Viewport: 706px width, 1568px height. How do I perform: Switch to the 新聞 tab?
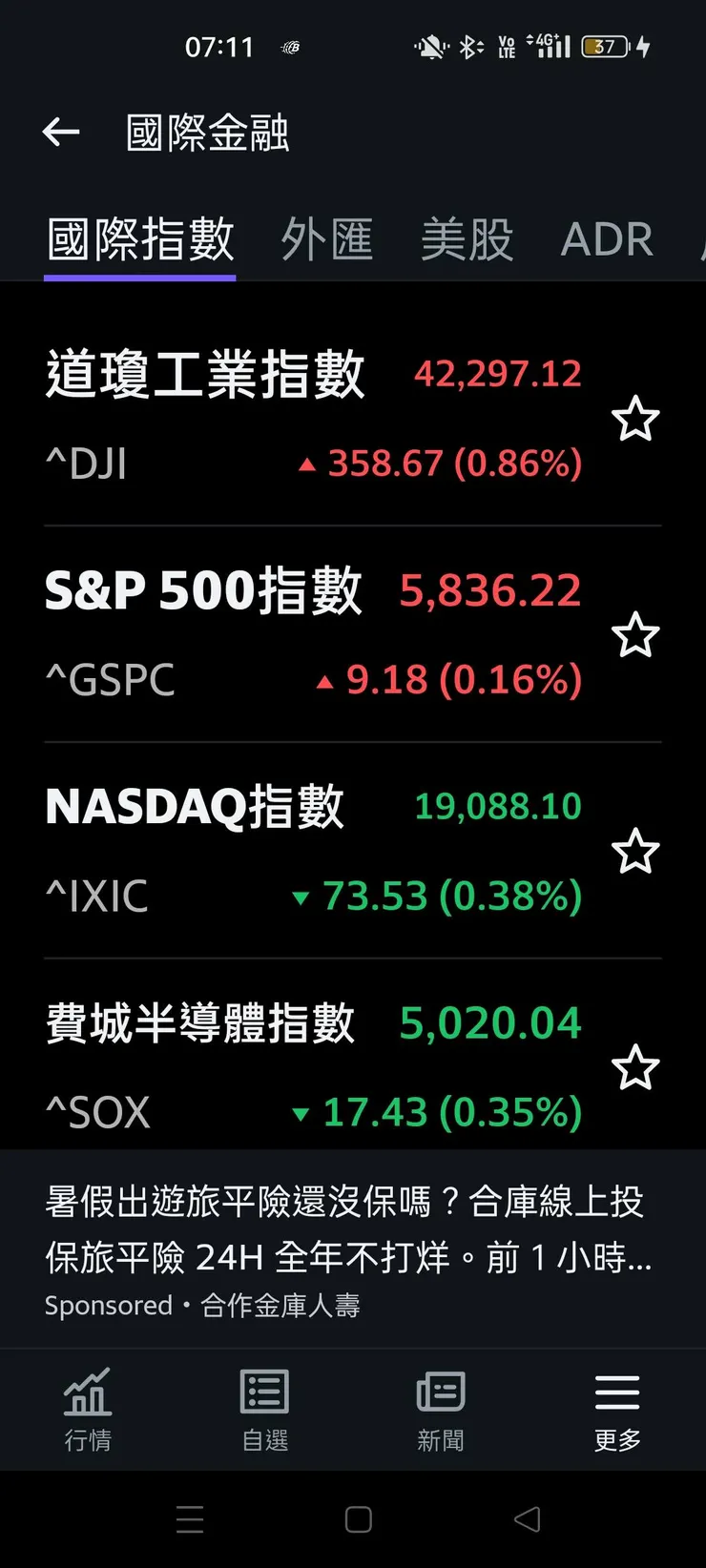click(x=441, y=1410)
